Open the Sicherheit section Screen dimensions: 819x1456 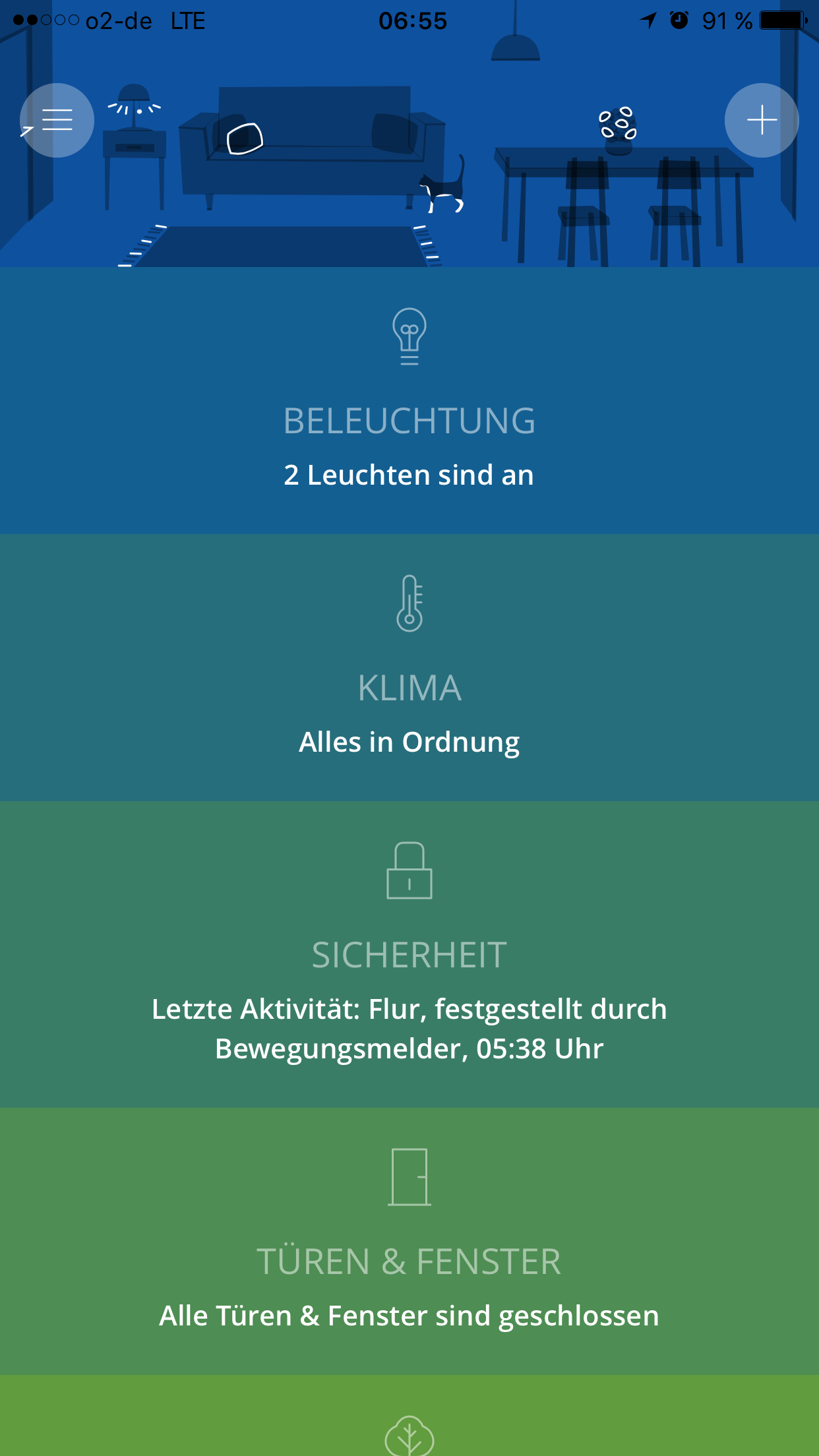click(409, 954)
